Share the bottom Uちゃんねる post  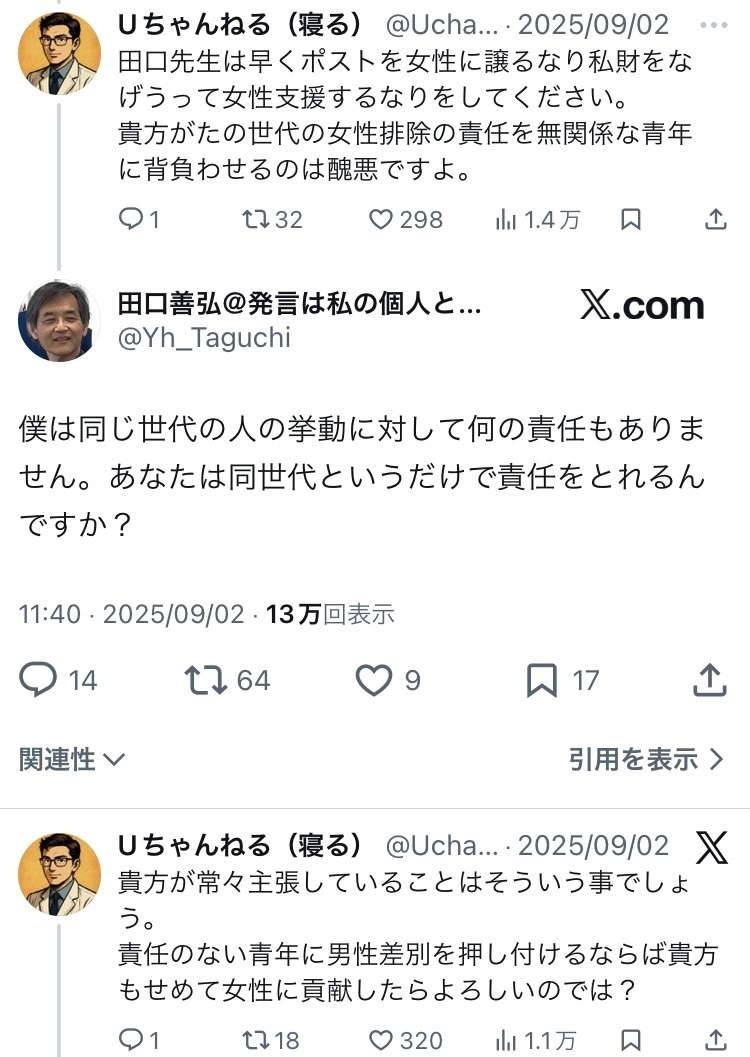(716, 1040)
